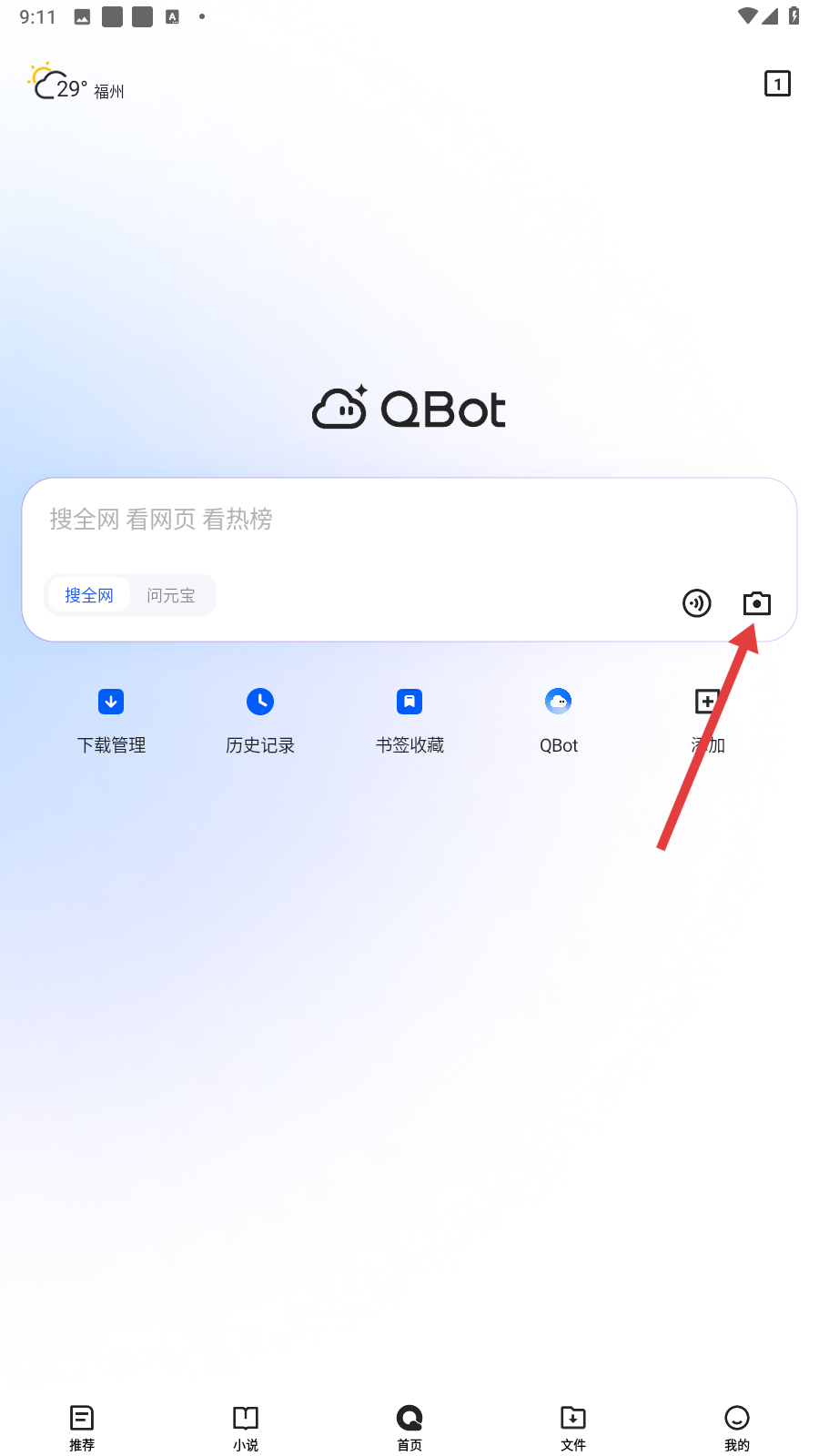
Task: Tap the 添加 add shortcut button
Action: 707,721
